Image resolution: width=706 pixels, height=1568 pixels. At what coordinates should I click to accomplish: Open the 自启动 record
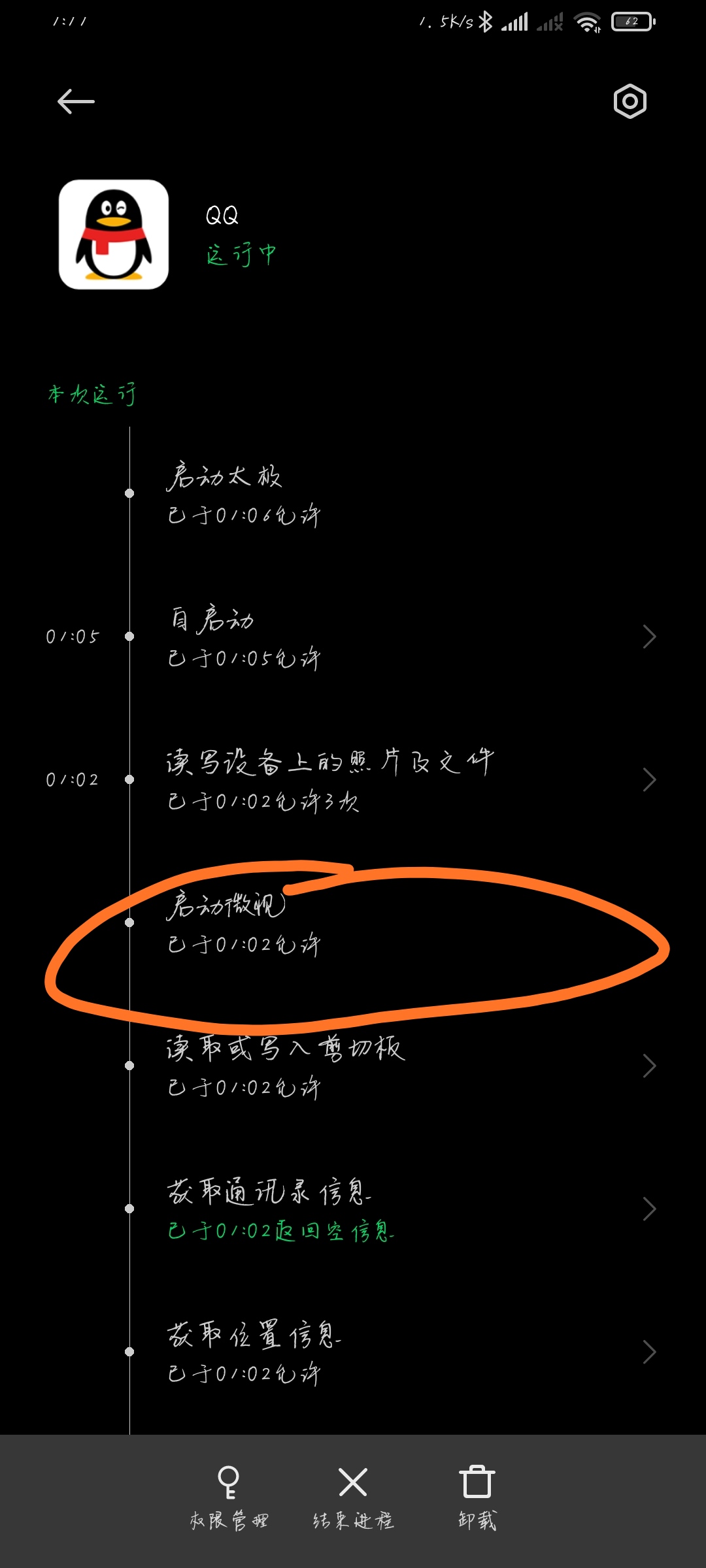353,636
